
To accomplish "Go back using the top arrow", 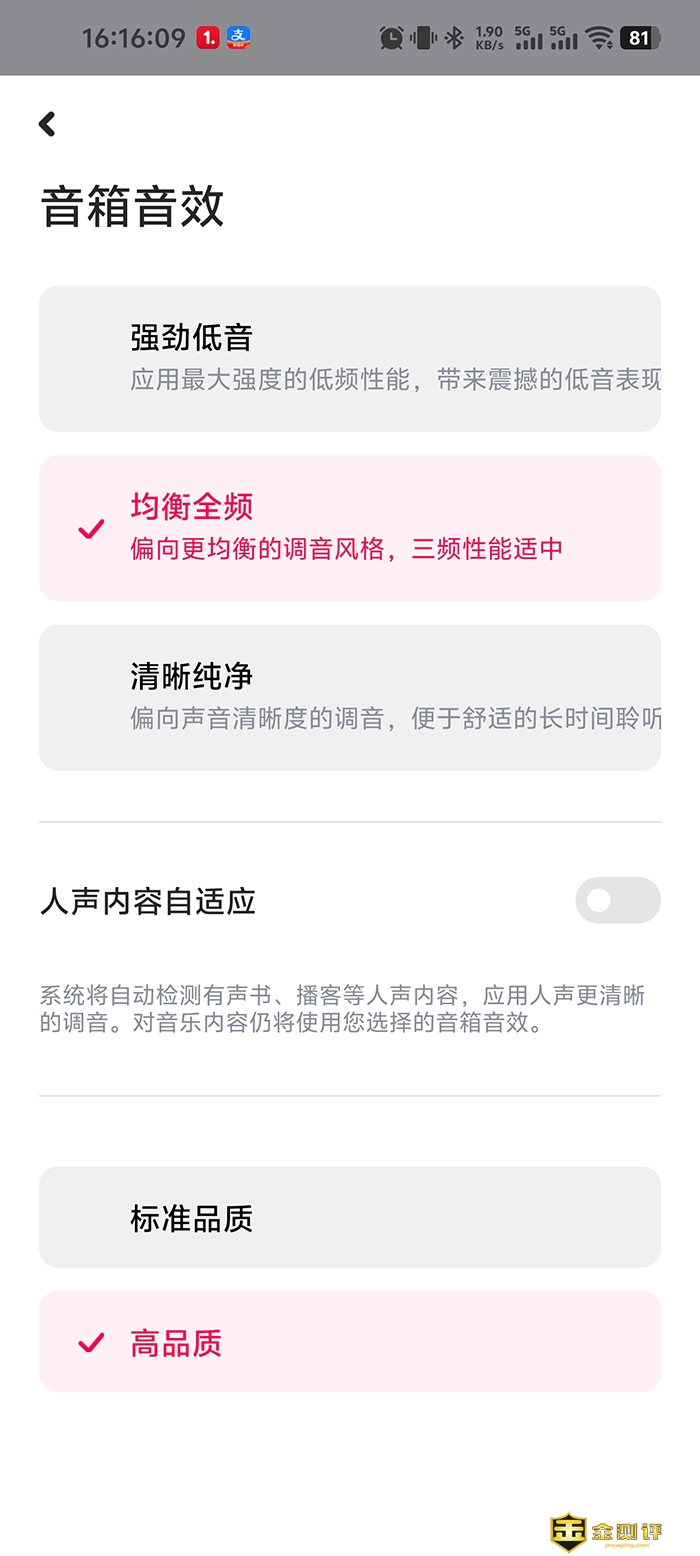I will click(x=47, y=124).
